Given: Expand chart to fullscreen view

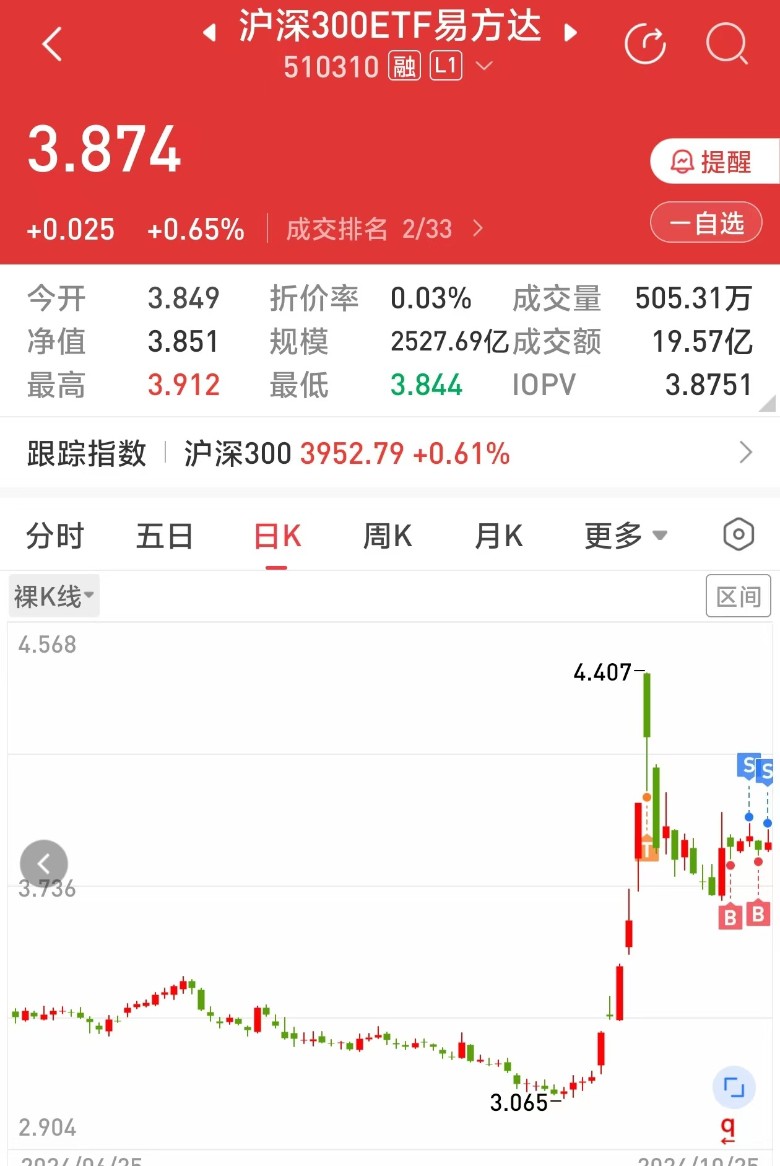Looking at the screenshot, I should point(733,1089).
